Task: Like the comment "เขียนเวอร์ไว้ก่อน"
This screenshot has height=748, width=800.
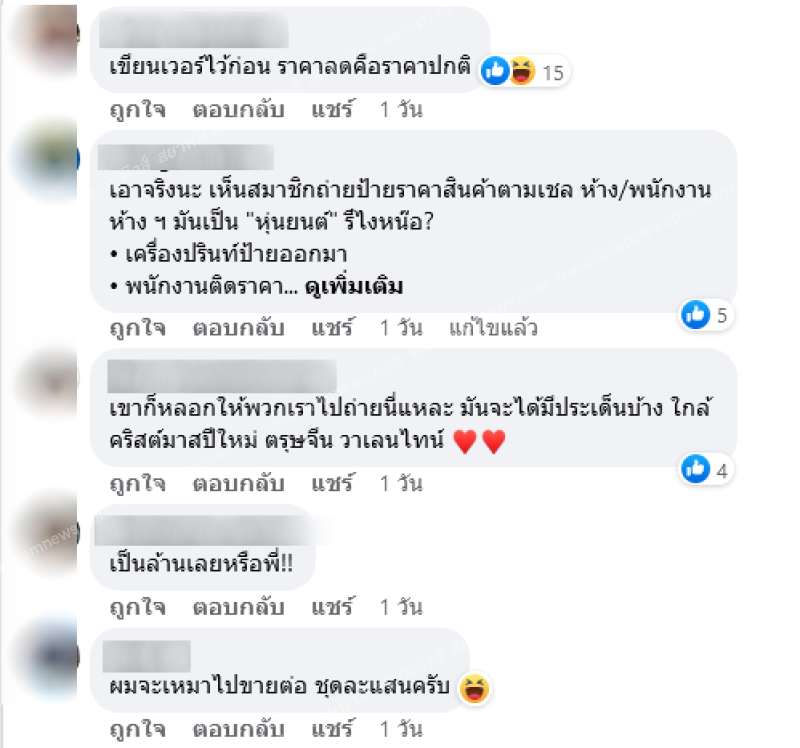Action: click(x=138, y=109)
